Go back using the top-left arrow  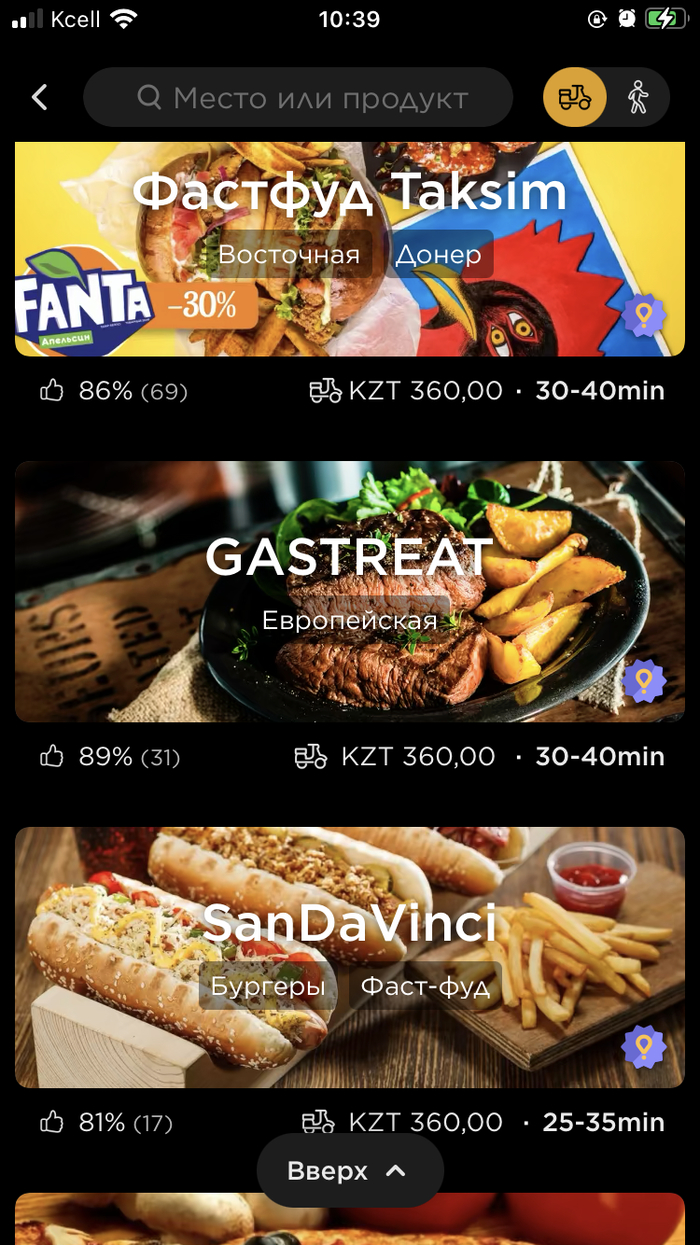[x=40, y=97]
